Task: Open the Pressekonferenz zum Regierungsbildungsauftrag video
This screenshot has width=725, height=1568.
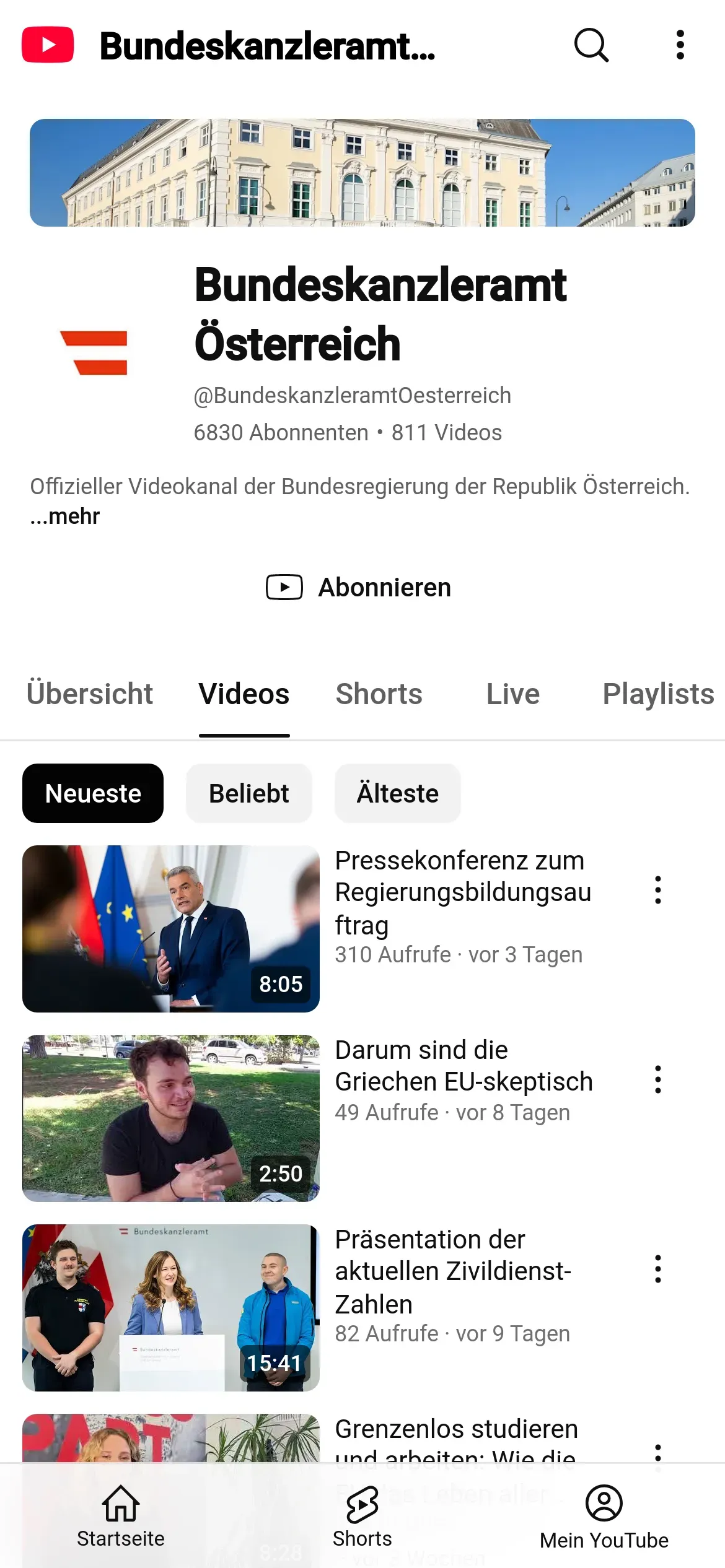Action: pos(171,929)
